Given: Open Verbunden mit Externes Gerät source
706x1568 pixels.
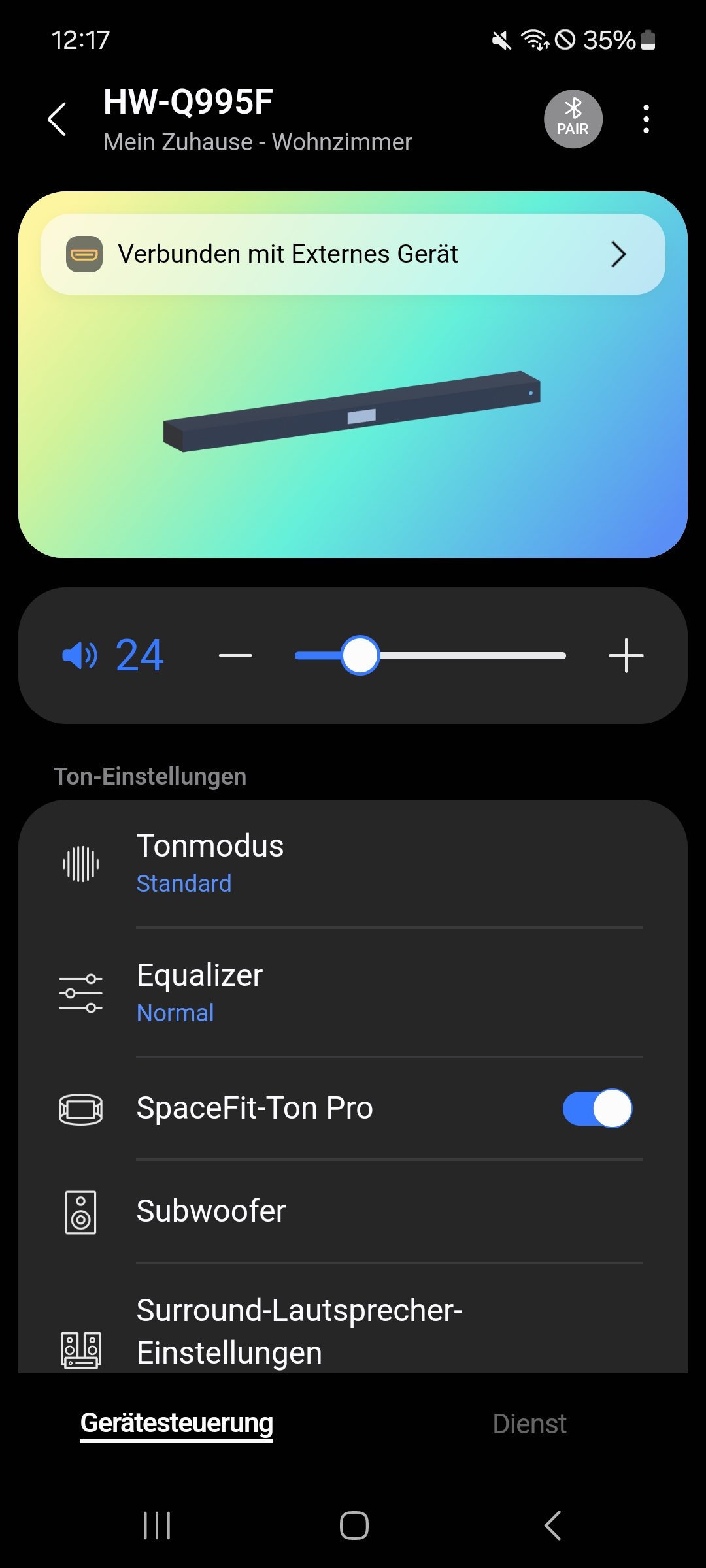Looking at the screenshot, I should pyautogui.click(x=353, y=254).
